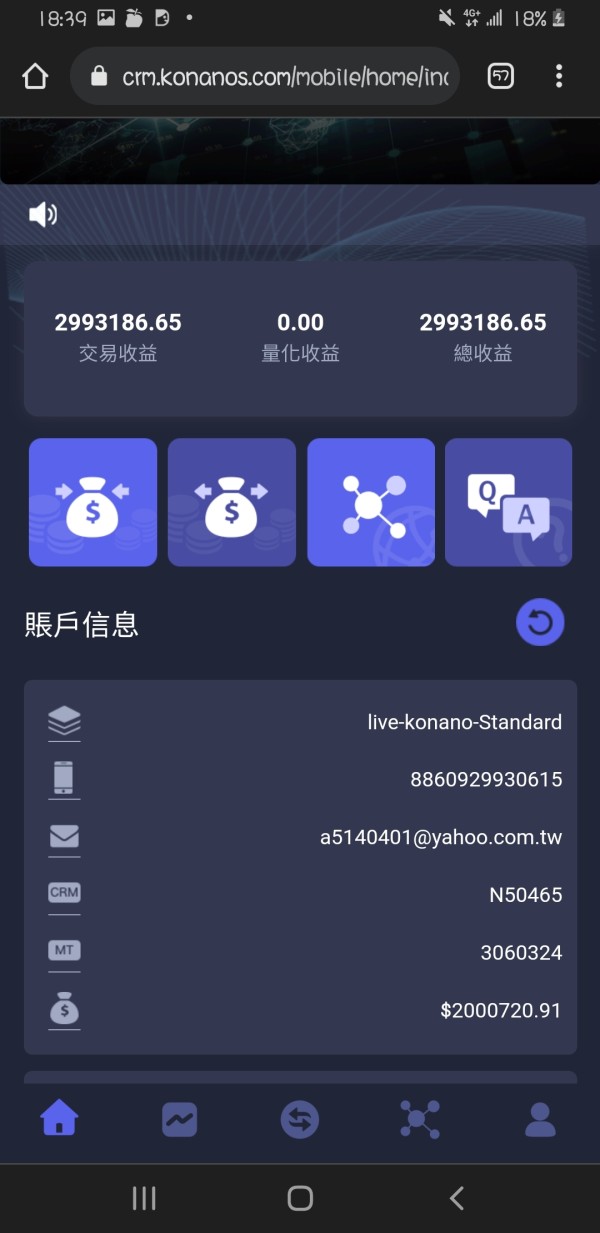The width and height of the screenshot is (600, 1233).
Task: Tap the browser home icon
Action: pos(35,76)
